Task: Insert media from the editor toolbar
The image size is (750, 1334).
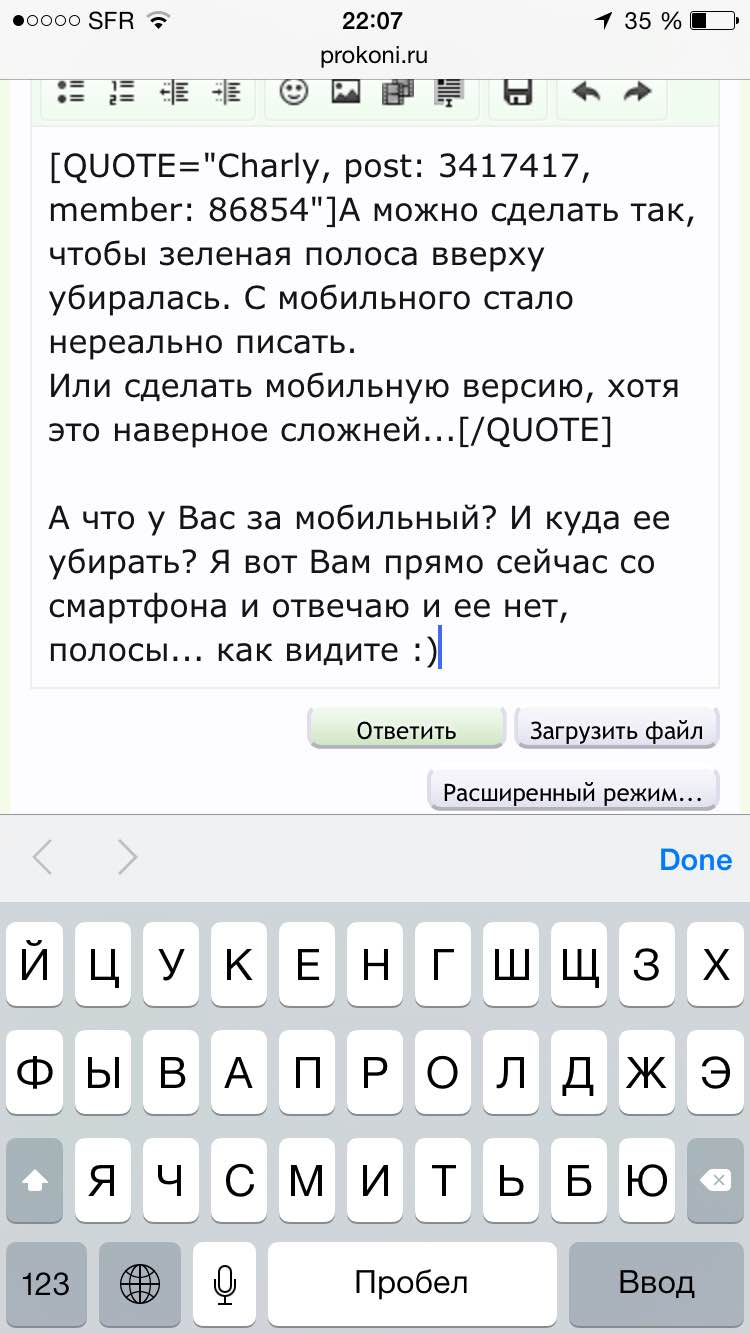Action: point(398,93)
